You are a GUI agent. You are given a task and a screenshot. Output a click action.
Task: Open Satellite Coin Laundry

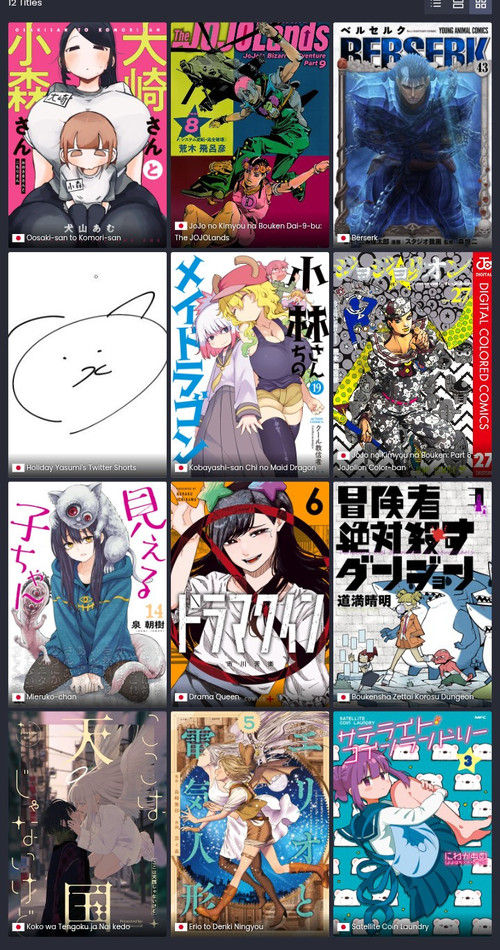[412, 824]
